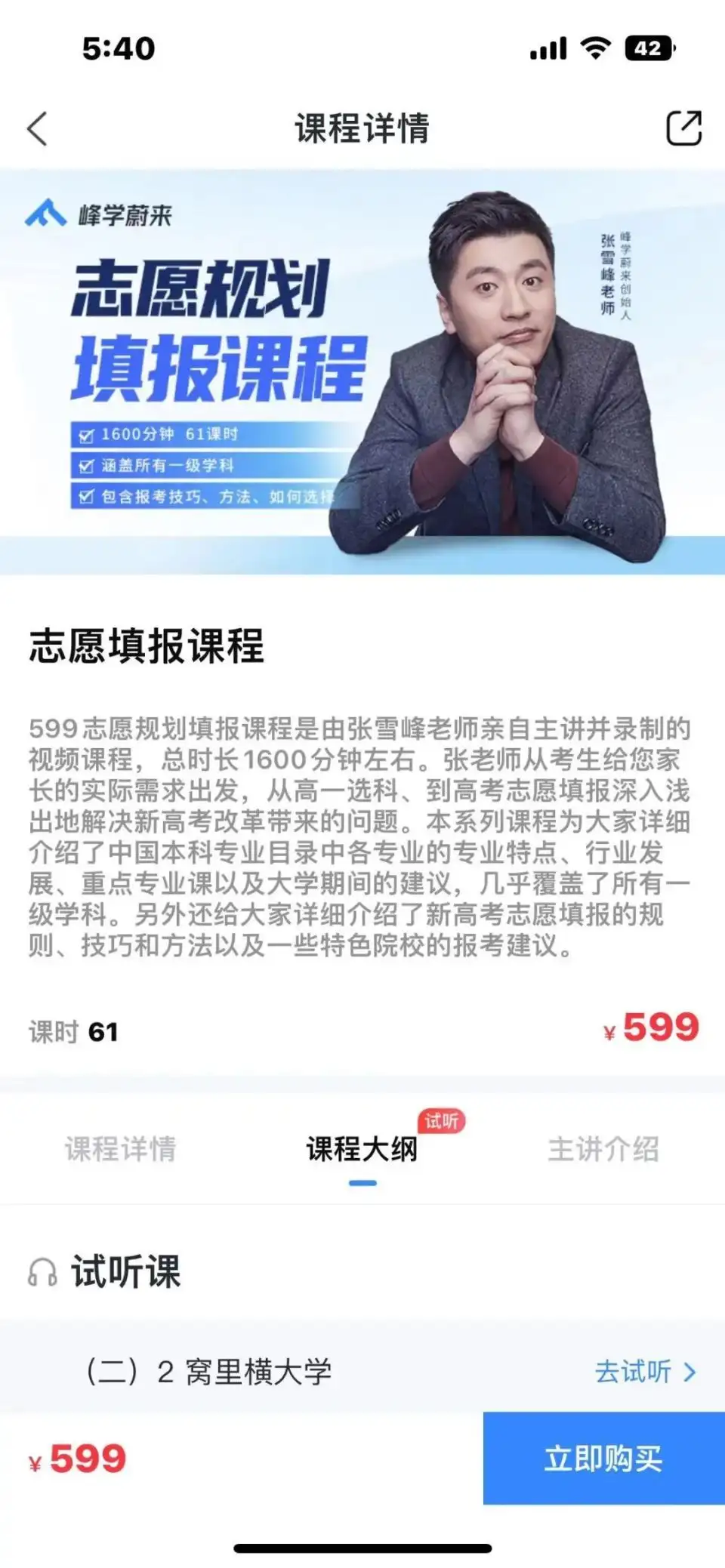725x1568 pixels.
Task: Switch to the 课程详情 tab
Action: click(120, 1149)
